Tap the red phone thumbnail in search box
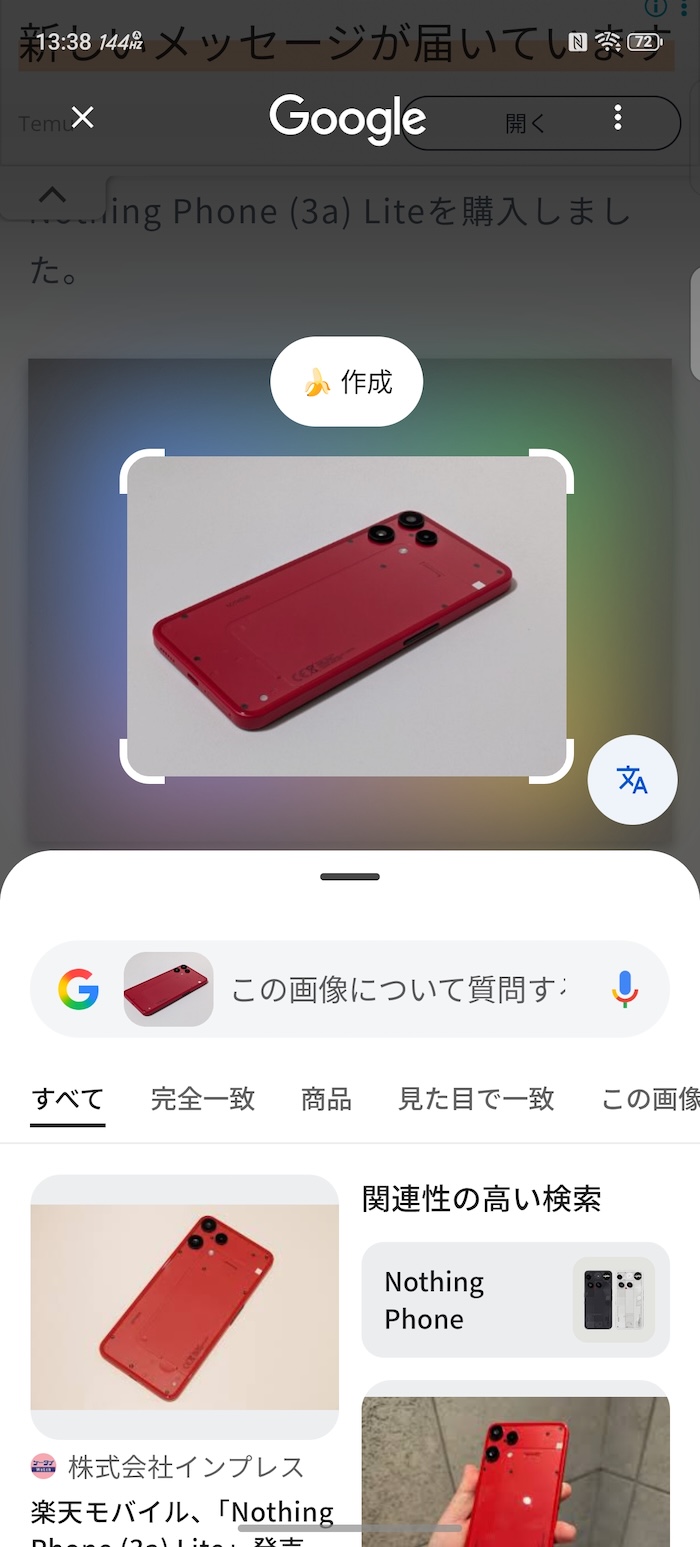Viewport: 700px width, 1547px height. point(168,990)
